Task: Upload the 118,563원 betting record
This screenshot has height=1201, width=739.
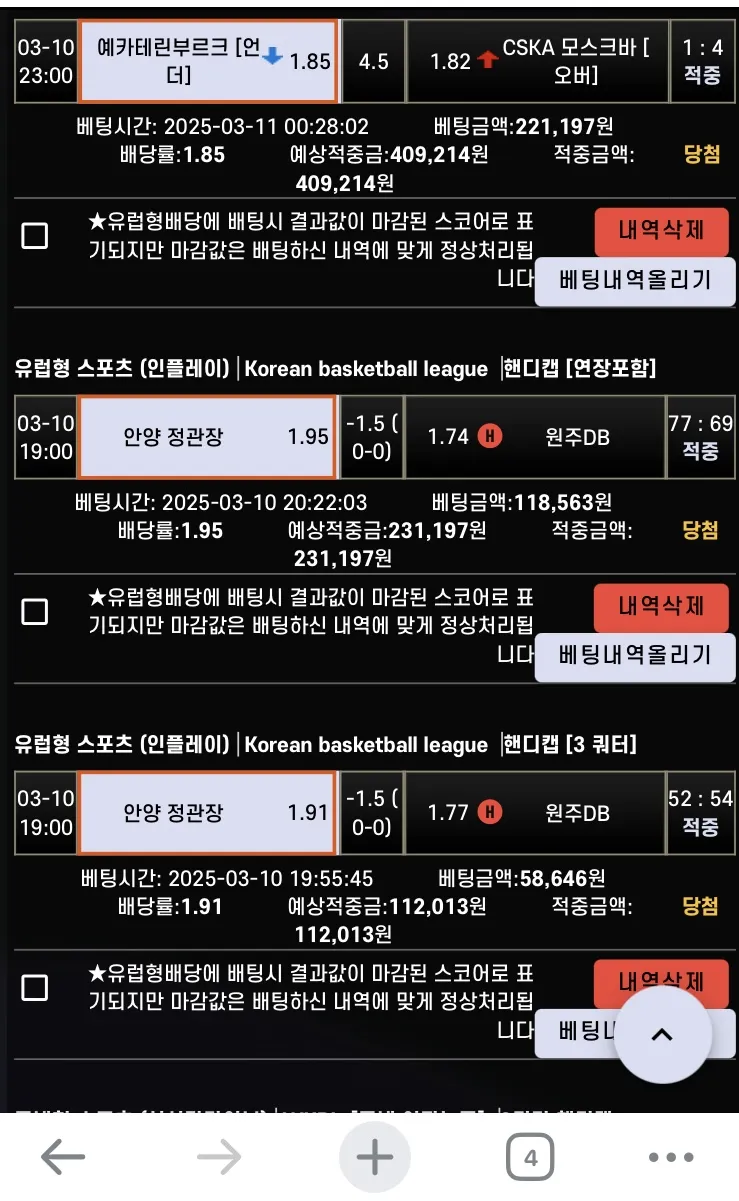Action: click(635, 656)
